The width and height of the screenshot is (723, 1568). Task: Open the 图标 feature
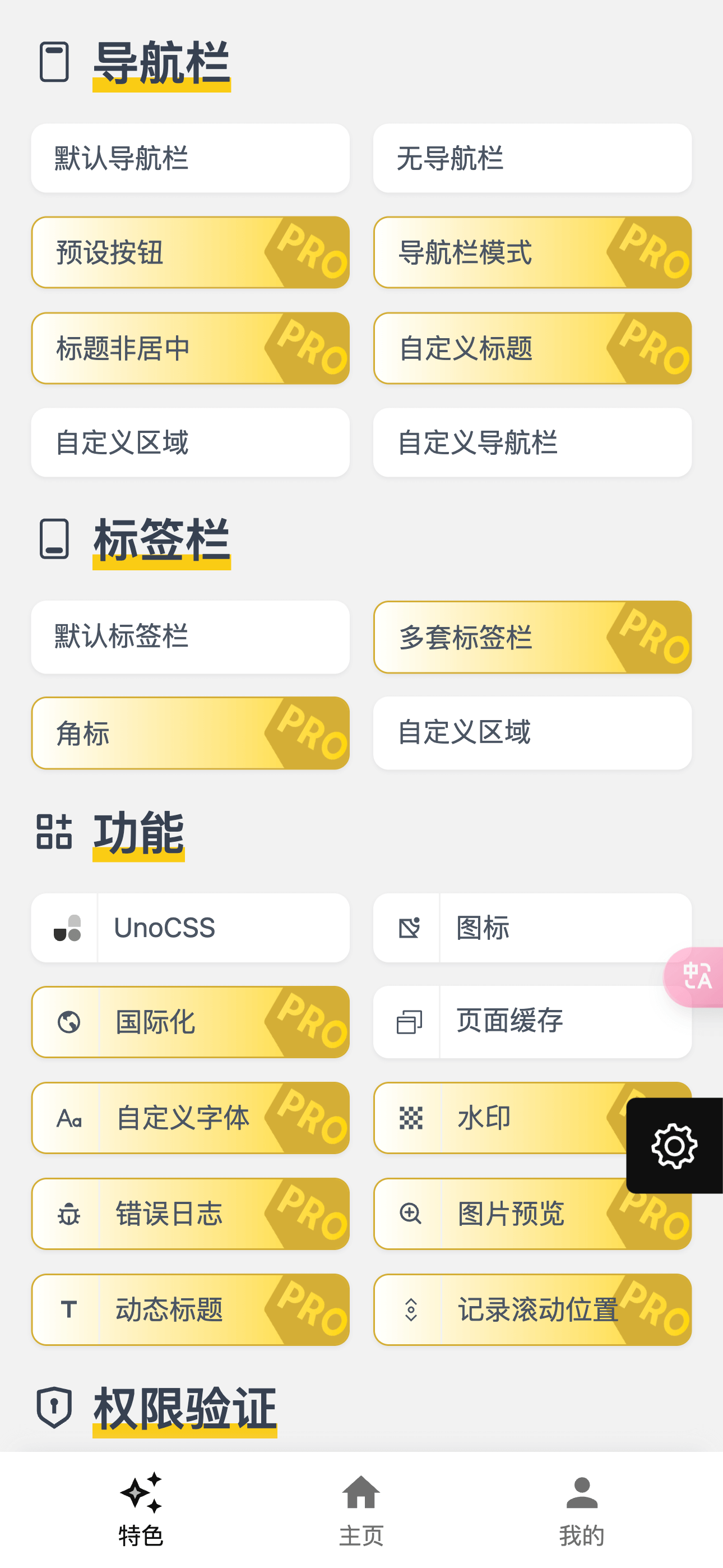(x=532, y=928)
